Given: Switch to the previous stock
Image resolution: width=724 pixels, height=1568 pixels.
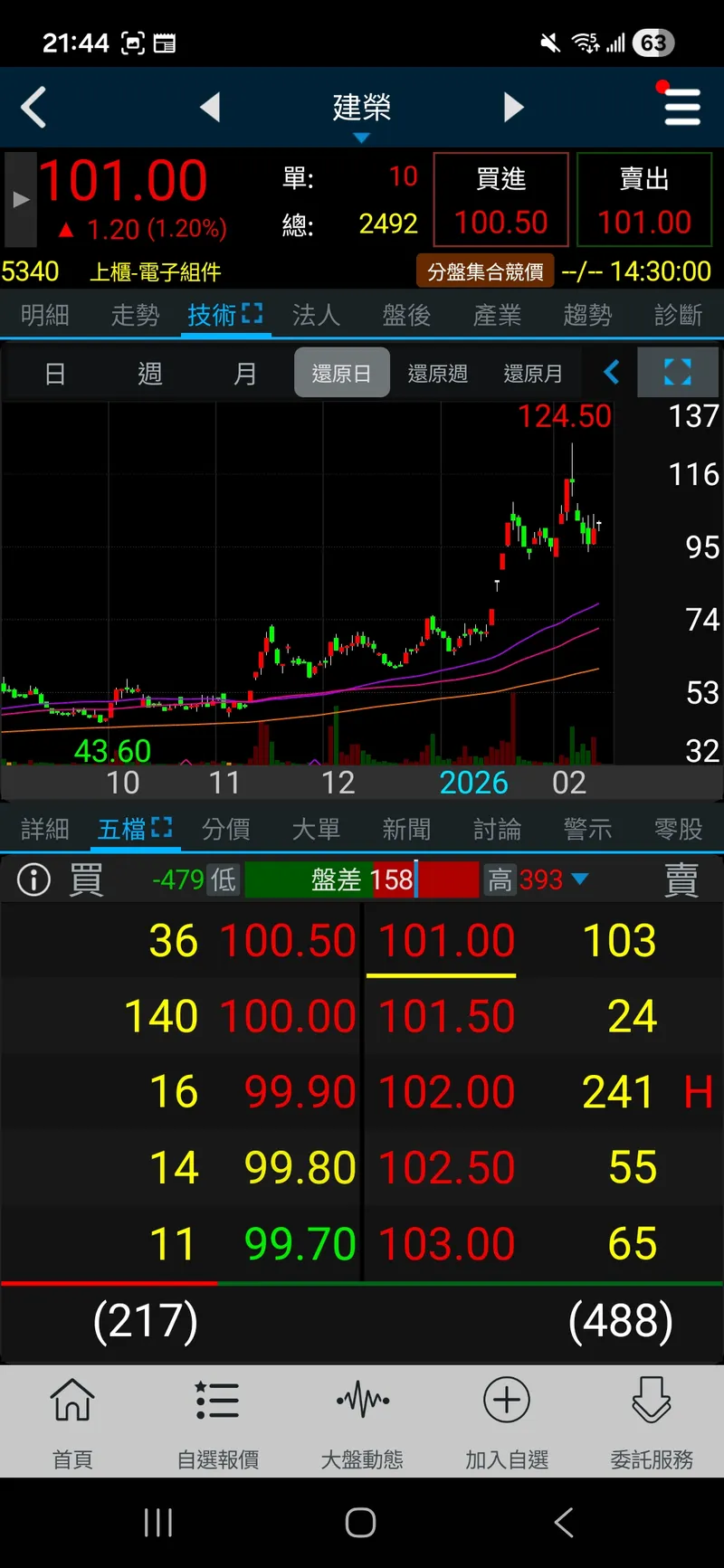Looking at the screenshot, I should pos(210,108).
